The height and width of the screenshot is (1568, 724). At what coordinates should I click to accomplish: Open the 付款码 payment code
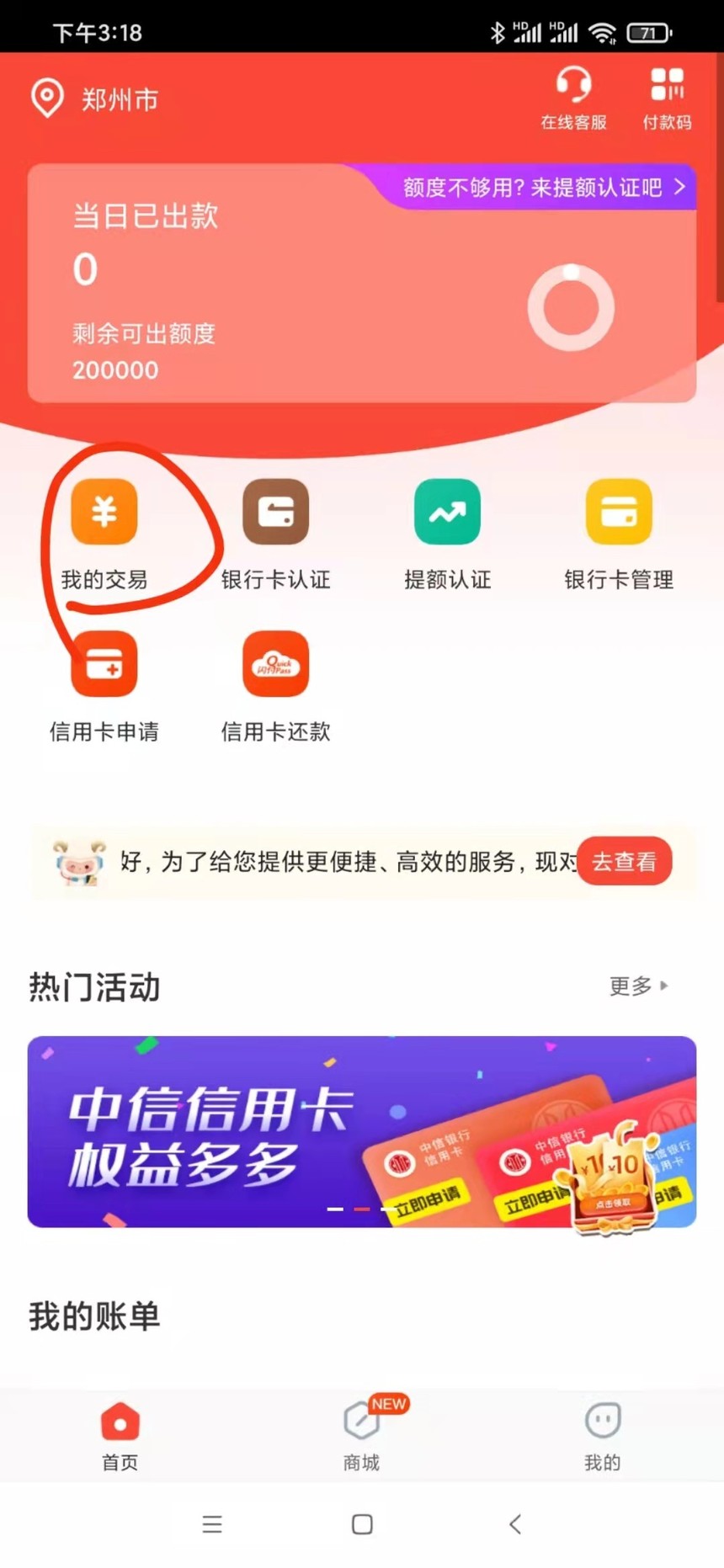point(668,98)
